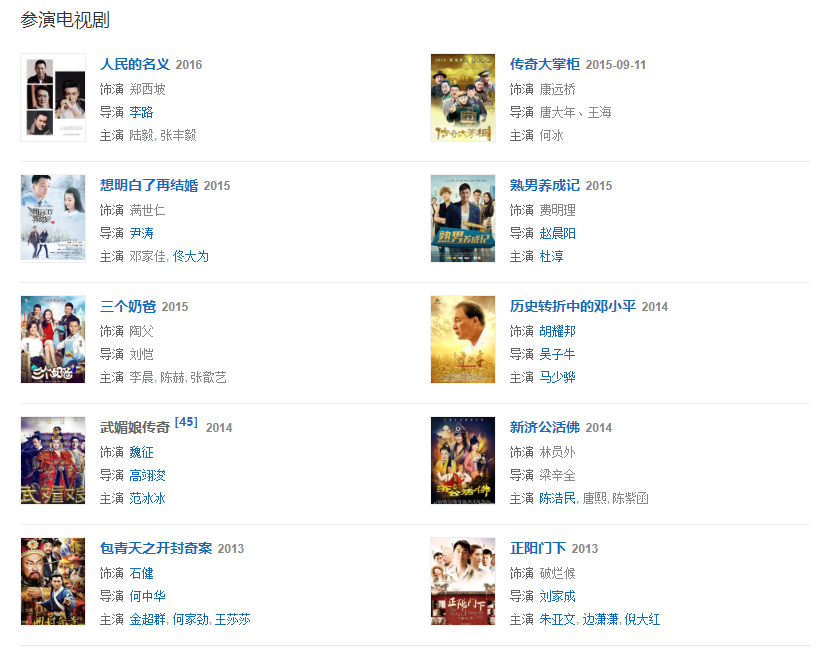824x648 pixels.
Task: Open the 传奇大掌柜 title link
Action: coord(544,64)
